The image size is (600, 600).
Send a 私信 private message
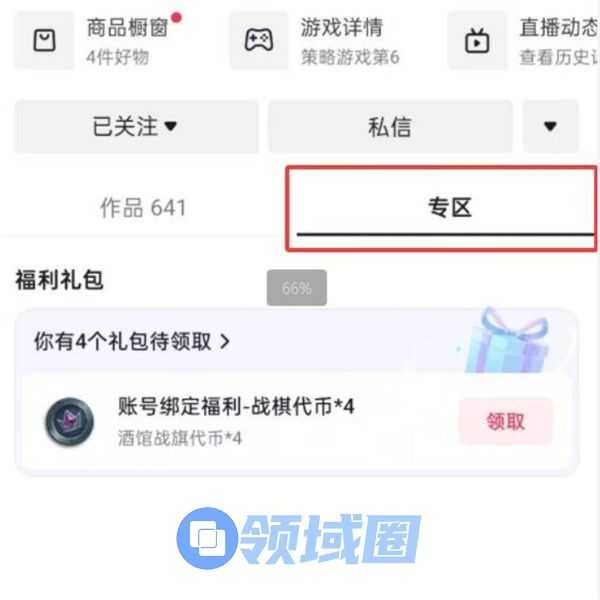pyautogui.click(x=390, y=127)
